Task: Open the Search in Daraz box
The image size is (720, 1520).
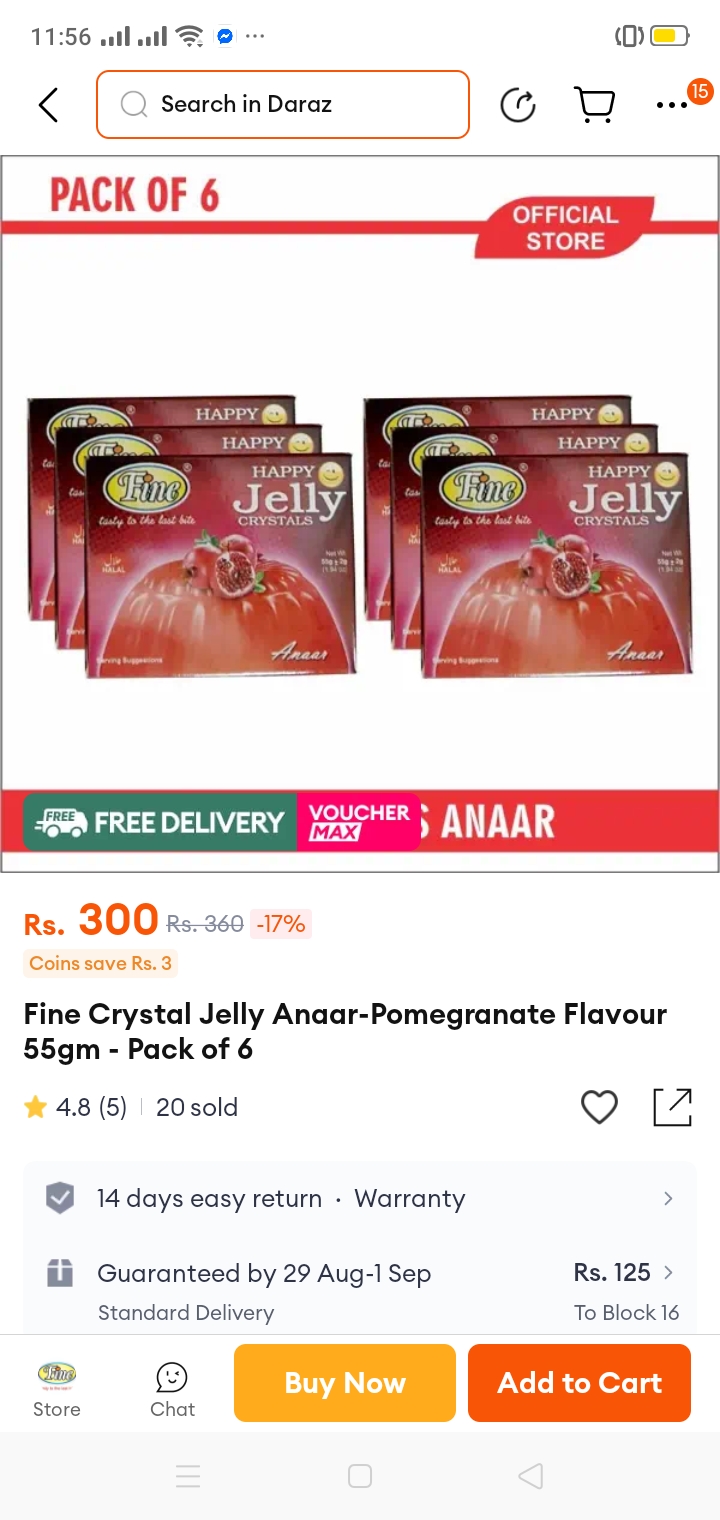Action: [x=283, y=104]
